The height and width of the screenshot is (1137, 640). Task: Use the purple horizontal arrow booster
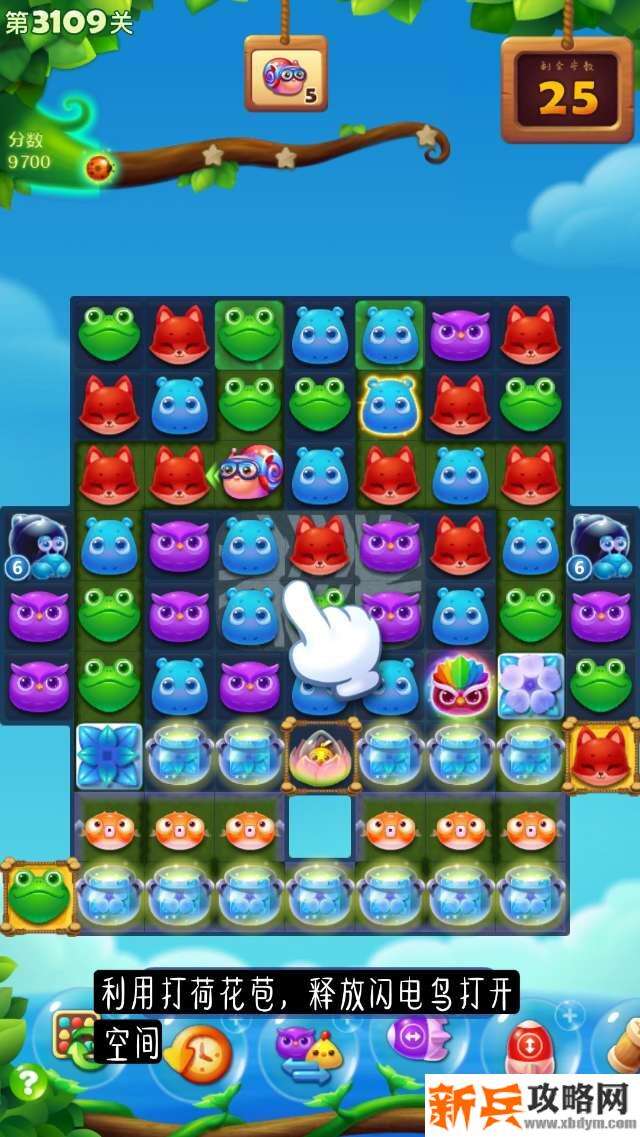[412, 1036]
